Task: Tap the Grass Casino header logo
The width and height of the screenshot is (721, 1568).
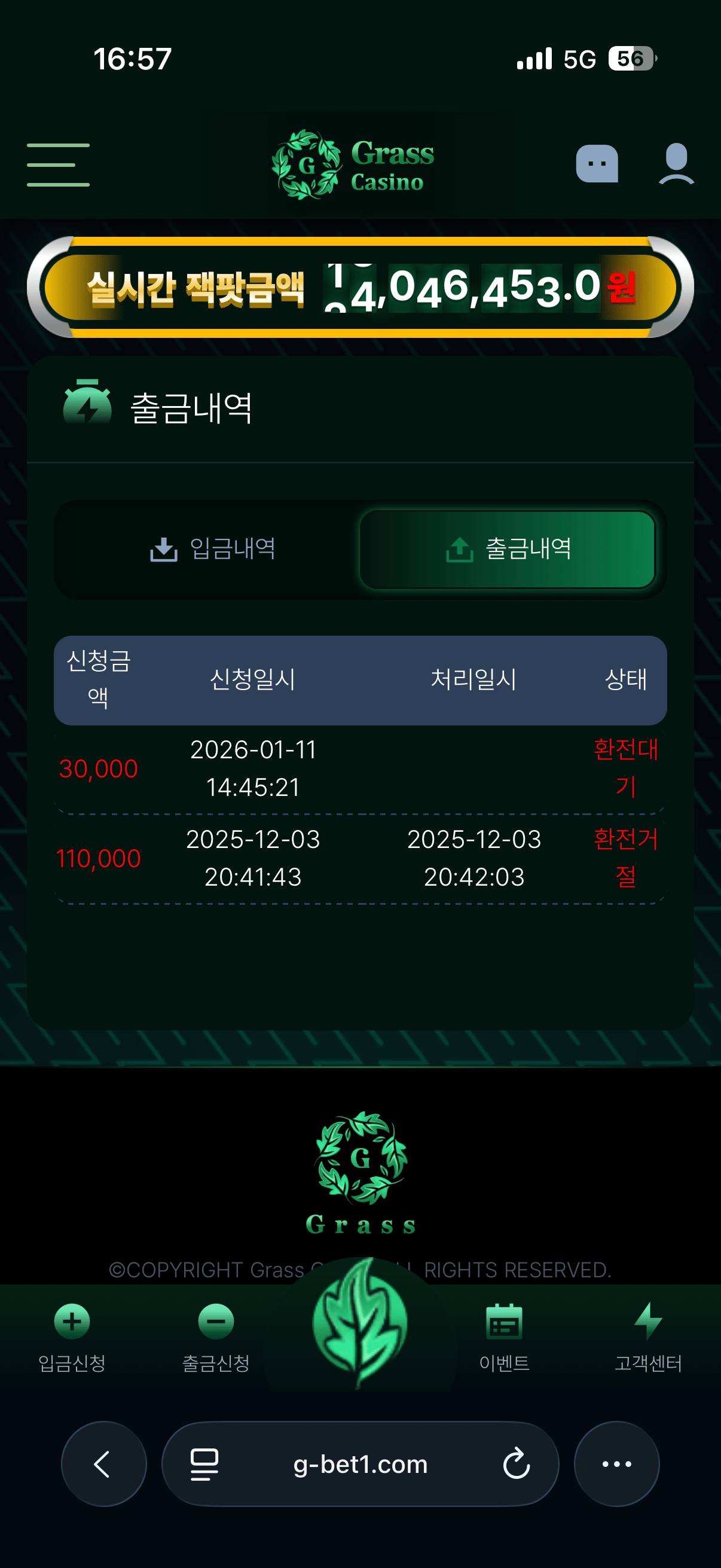Action: [x=353, y=164]
